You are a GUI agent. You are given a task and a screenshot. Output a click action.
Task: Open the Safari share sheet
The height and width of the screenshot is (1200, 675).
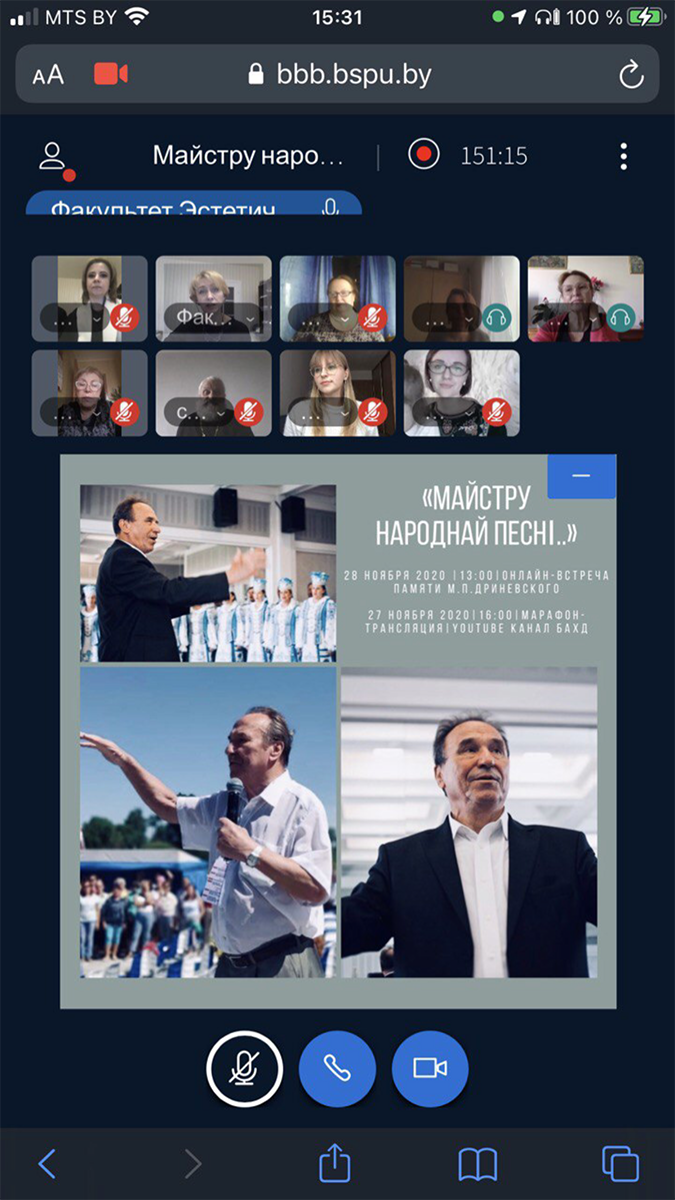pos(335,1162)
